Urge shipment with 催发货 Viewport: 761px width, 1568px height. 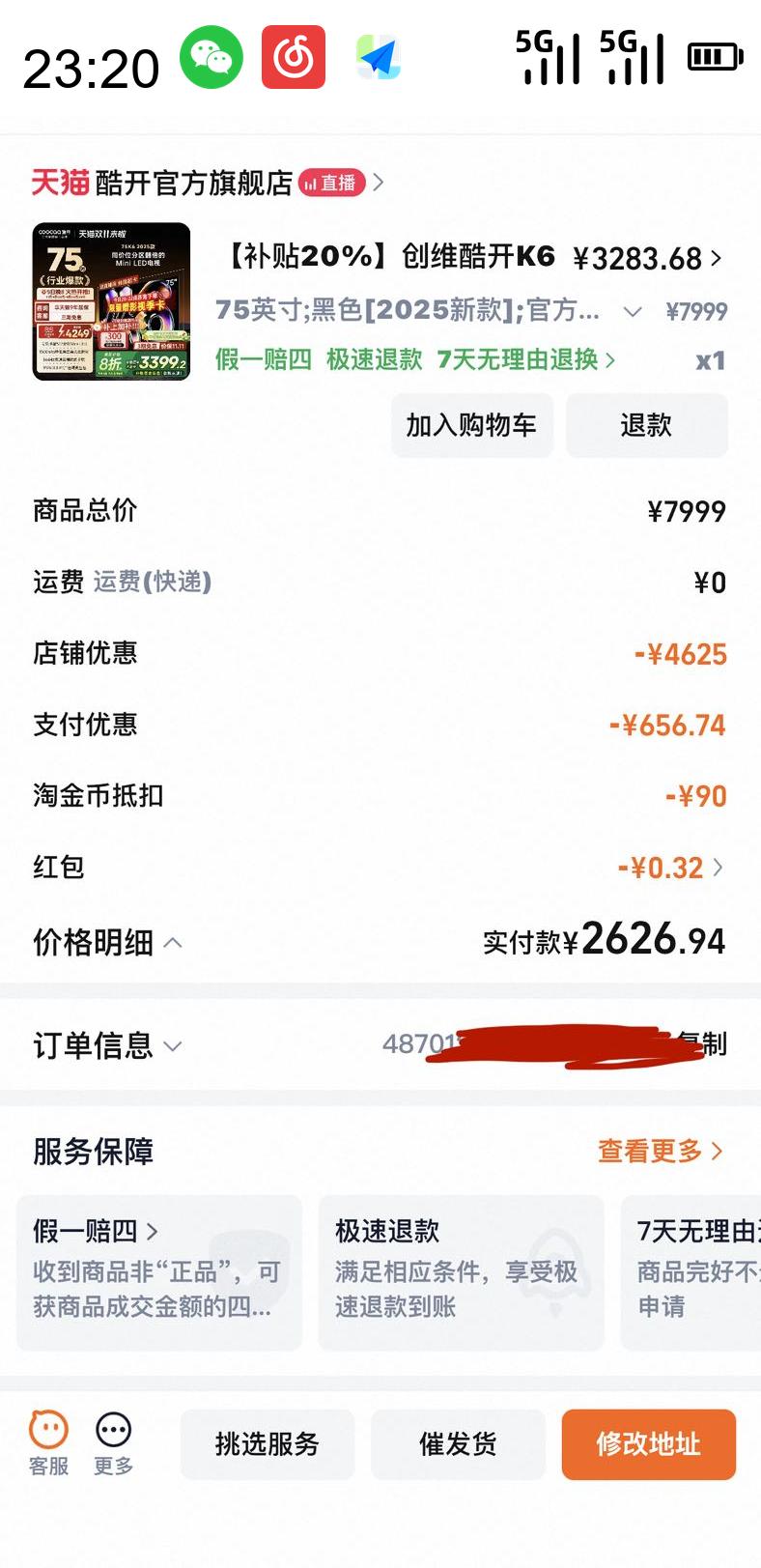pos(458,1444)
